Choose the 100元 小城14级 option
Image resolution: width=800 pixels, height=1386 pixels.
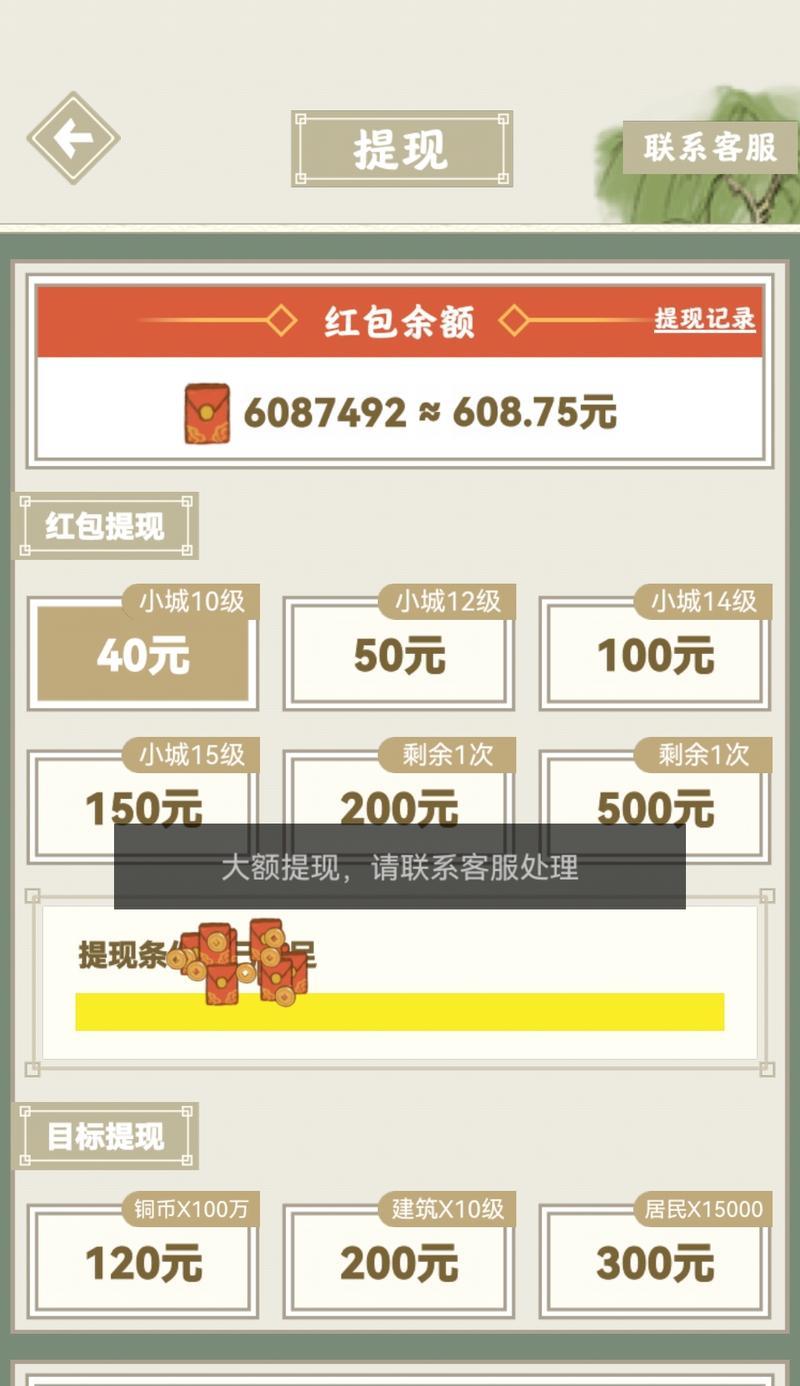tap(655, 656)
